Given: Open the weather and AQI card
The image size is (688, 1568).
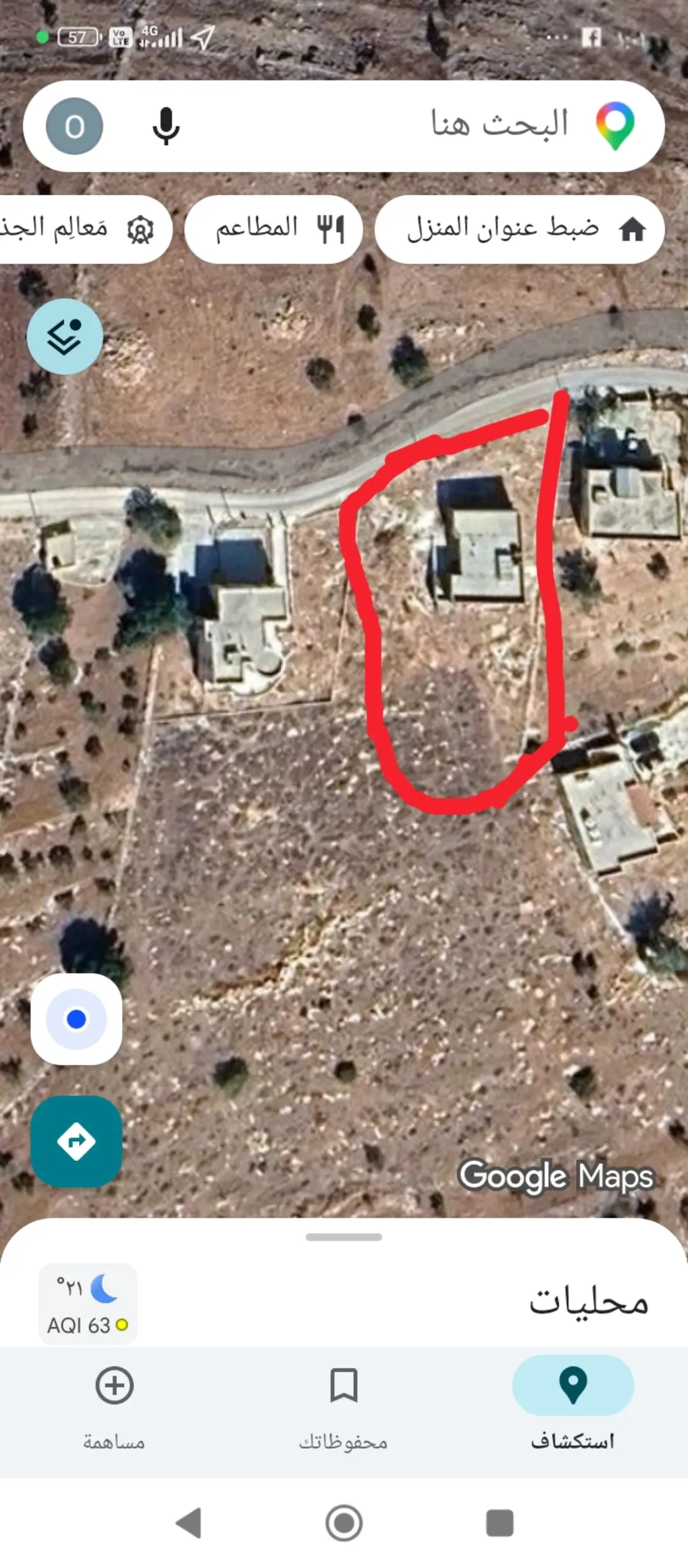Looking at the screenshot, I should click(x=88, y=1304).
